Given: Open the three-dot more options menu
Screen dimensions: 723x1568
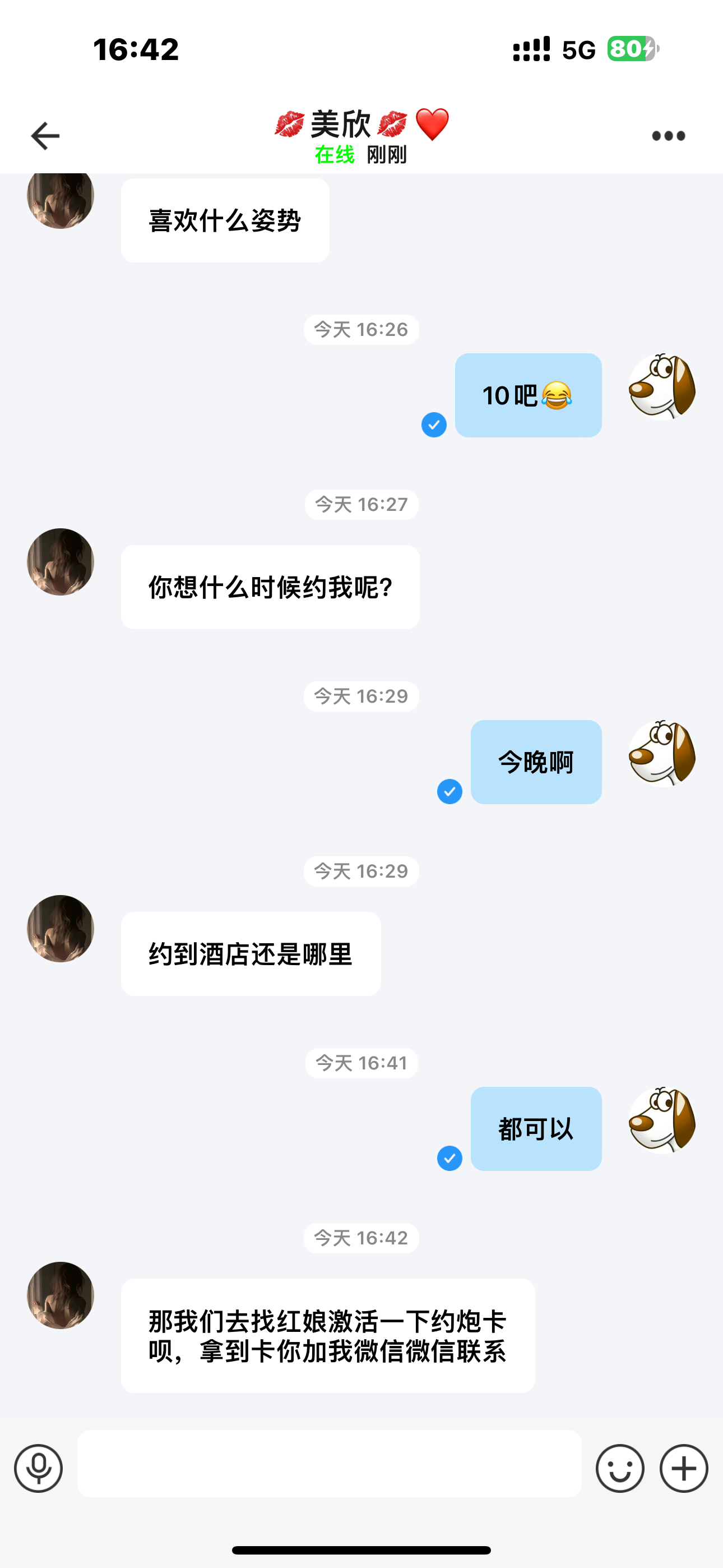Looking at the screenshot, I should (x=668, y=136).
